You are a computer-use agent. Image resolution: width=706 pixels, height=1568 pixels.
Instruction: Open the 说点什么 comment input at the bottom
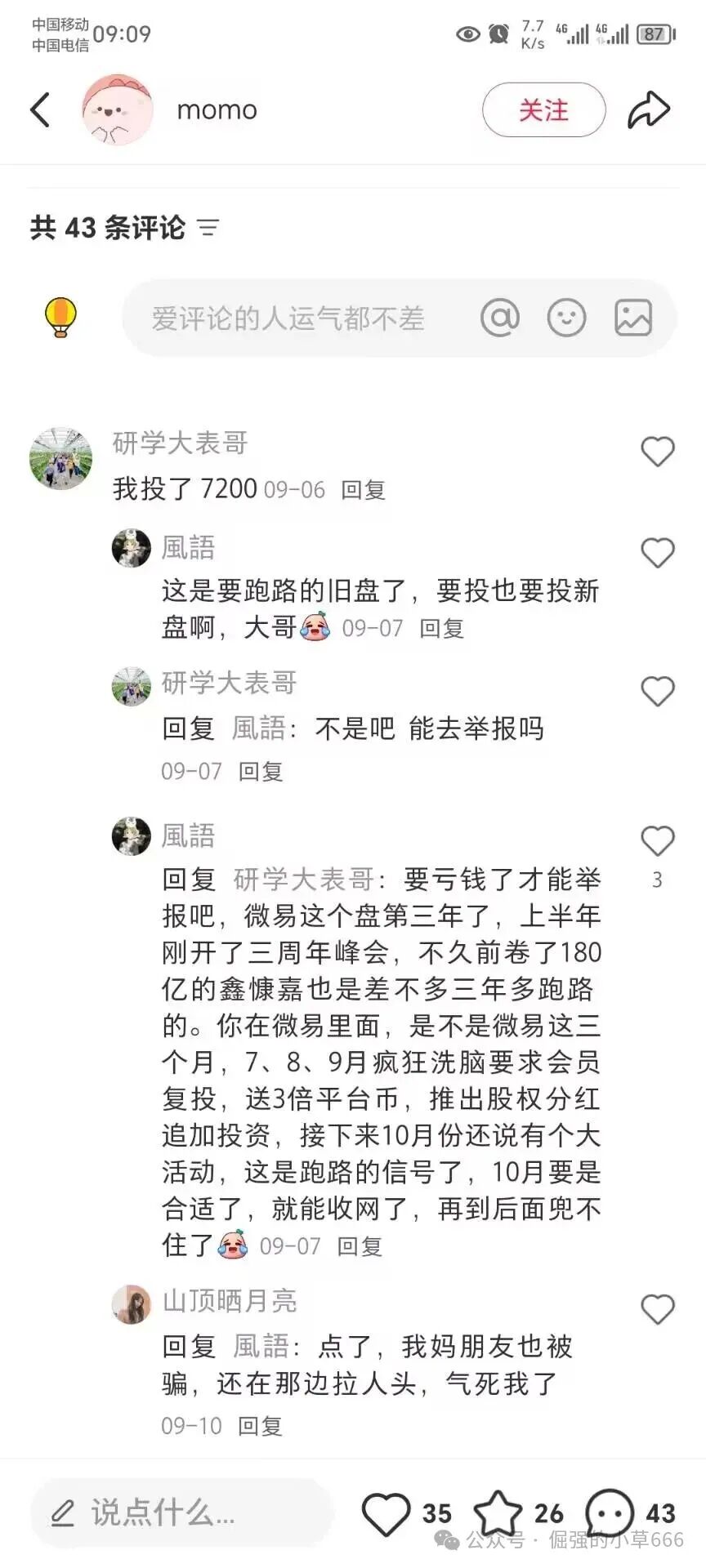(181, 1513)
